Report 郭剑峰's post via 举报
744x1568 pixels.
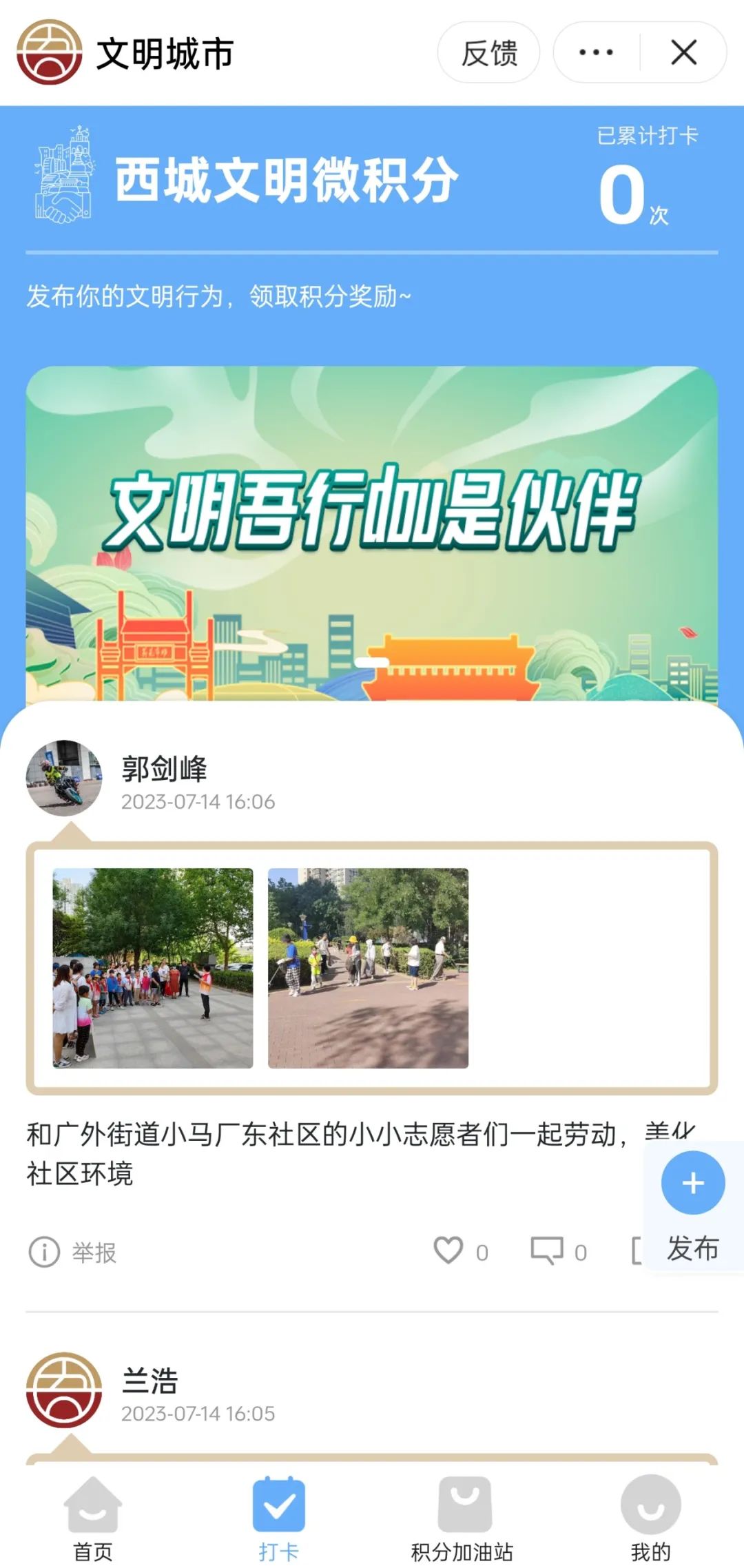[x=73, y=1252]
